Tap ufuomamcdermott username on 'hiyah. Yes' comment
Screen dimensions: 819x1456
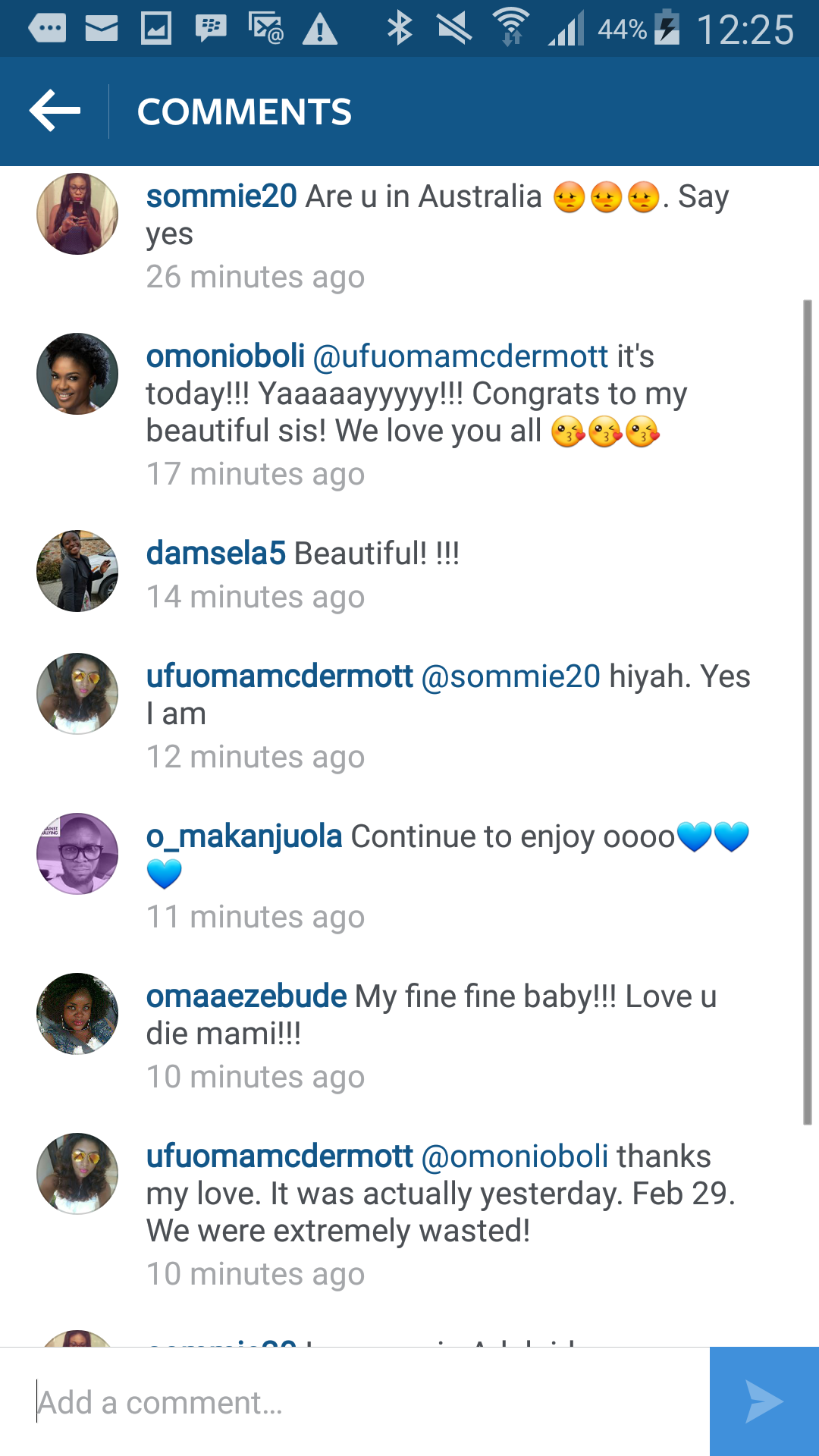tap(280, 676)
